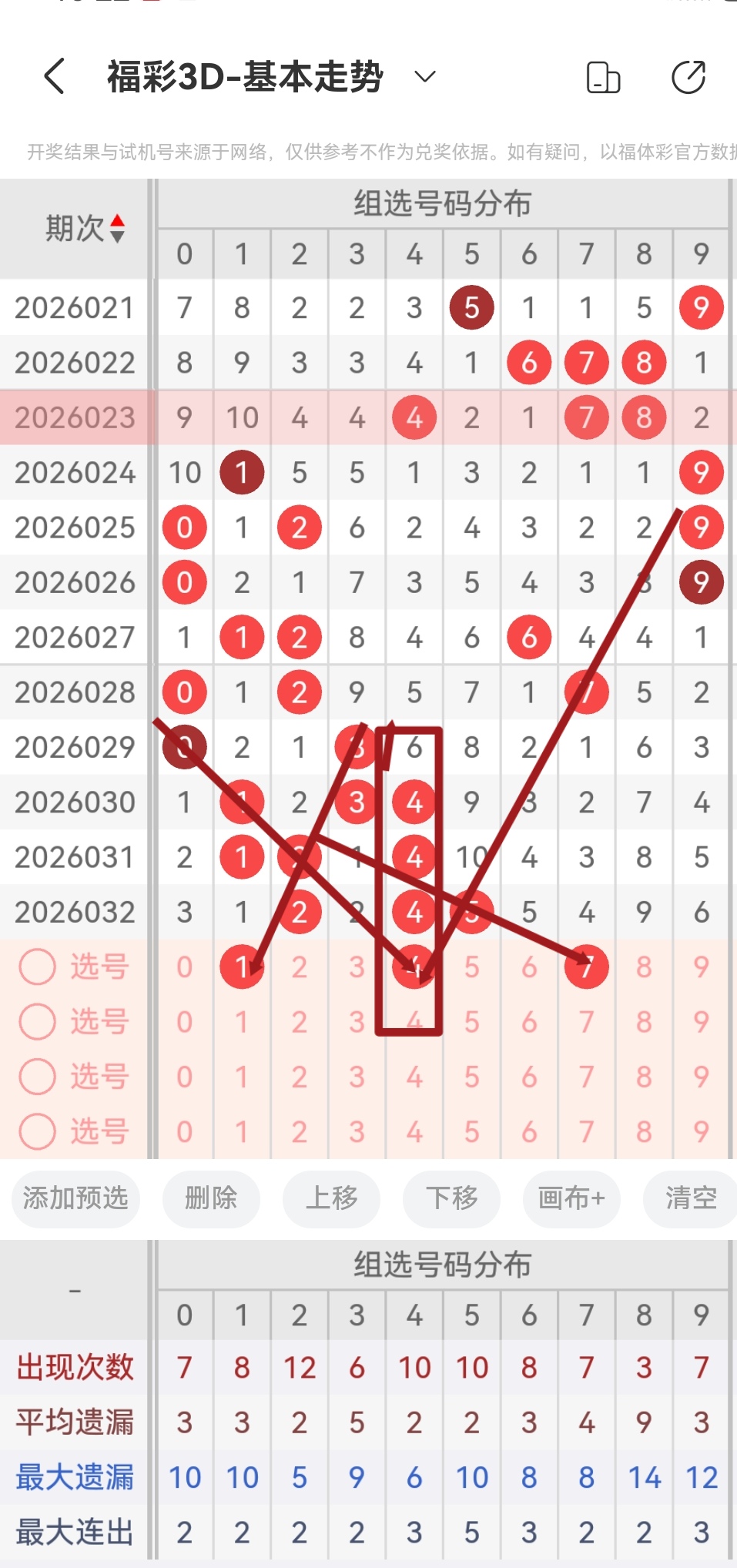
Task: Tap the back arrow in the title bar
Action: 52,77
